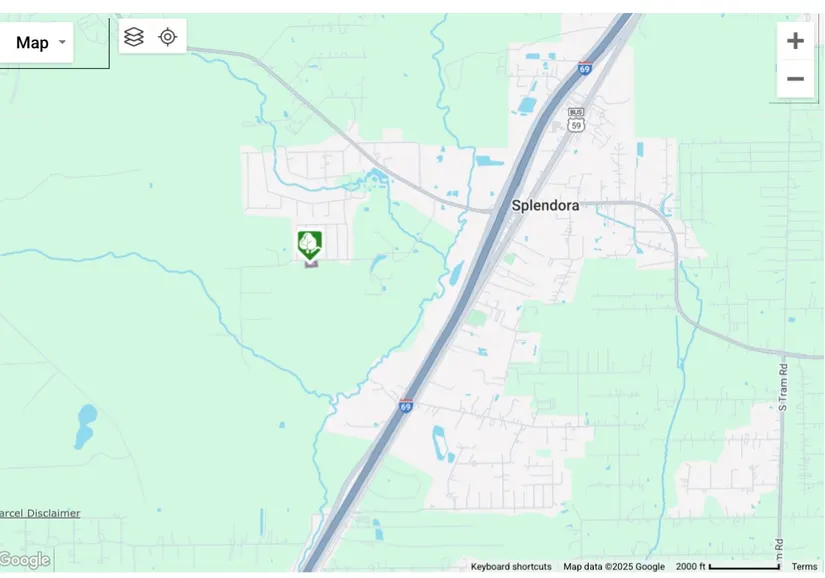This screenshot has height=578, width=825.
Task: Open the map layers menu
Action: click(x=134, y=37)
